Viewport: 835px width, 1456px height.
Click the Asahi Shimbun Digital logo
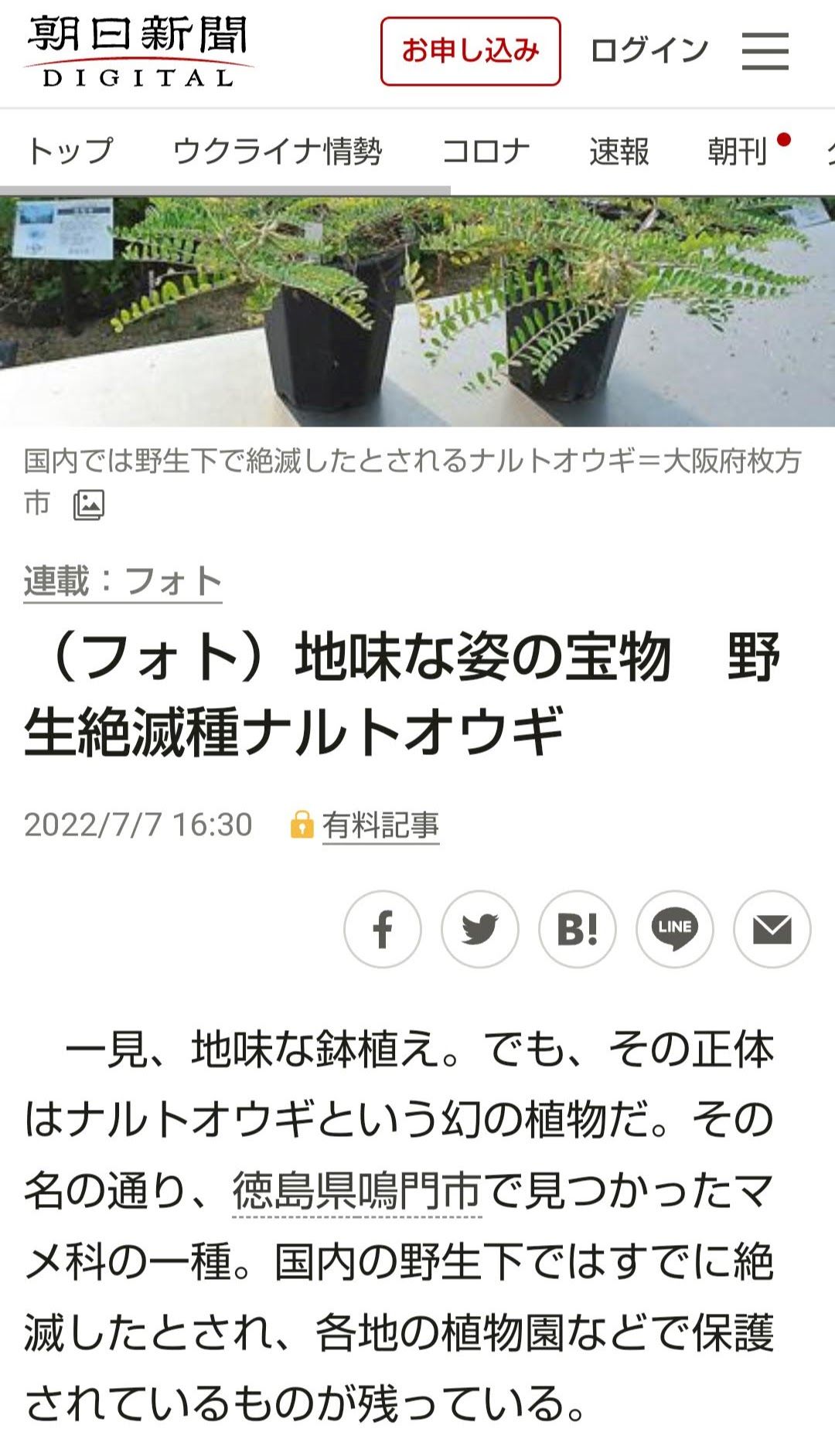(x=131, y=48)
